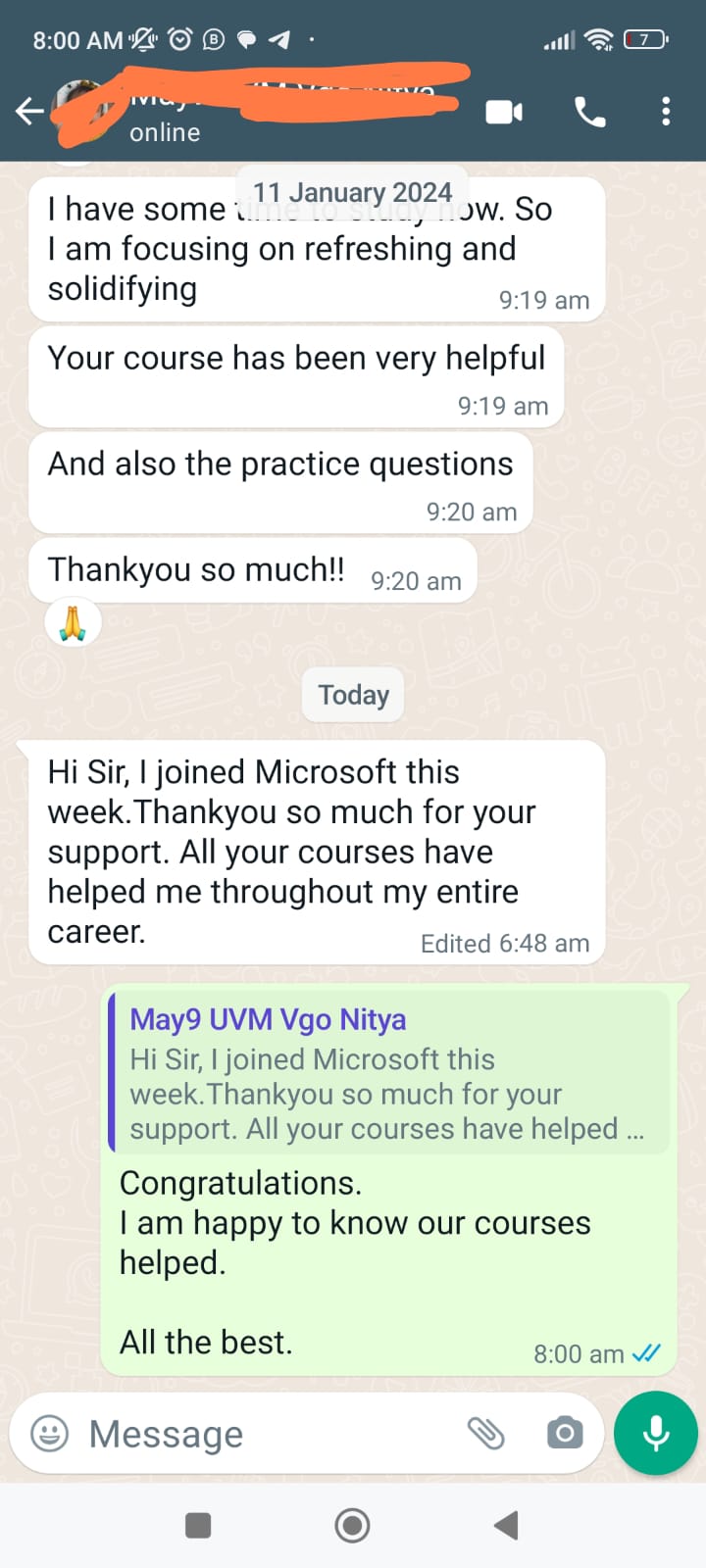Image resolution: width=706 pixels, height=1568 pixels.
Task: View the praying hands reaction
Action: (x=73, y=623)
